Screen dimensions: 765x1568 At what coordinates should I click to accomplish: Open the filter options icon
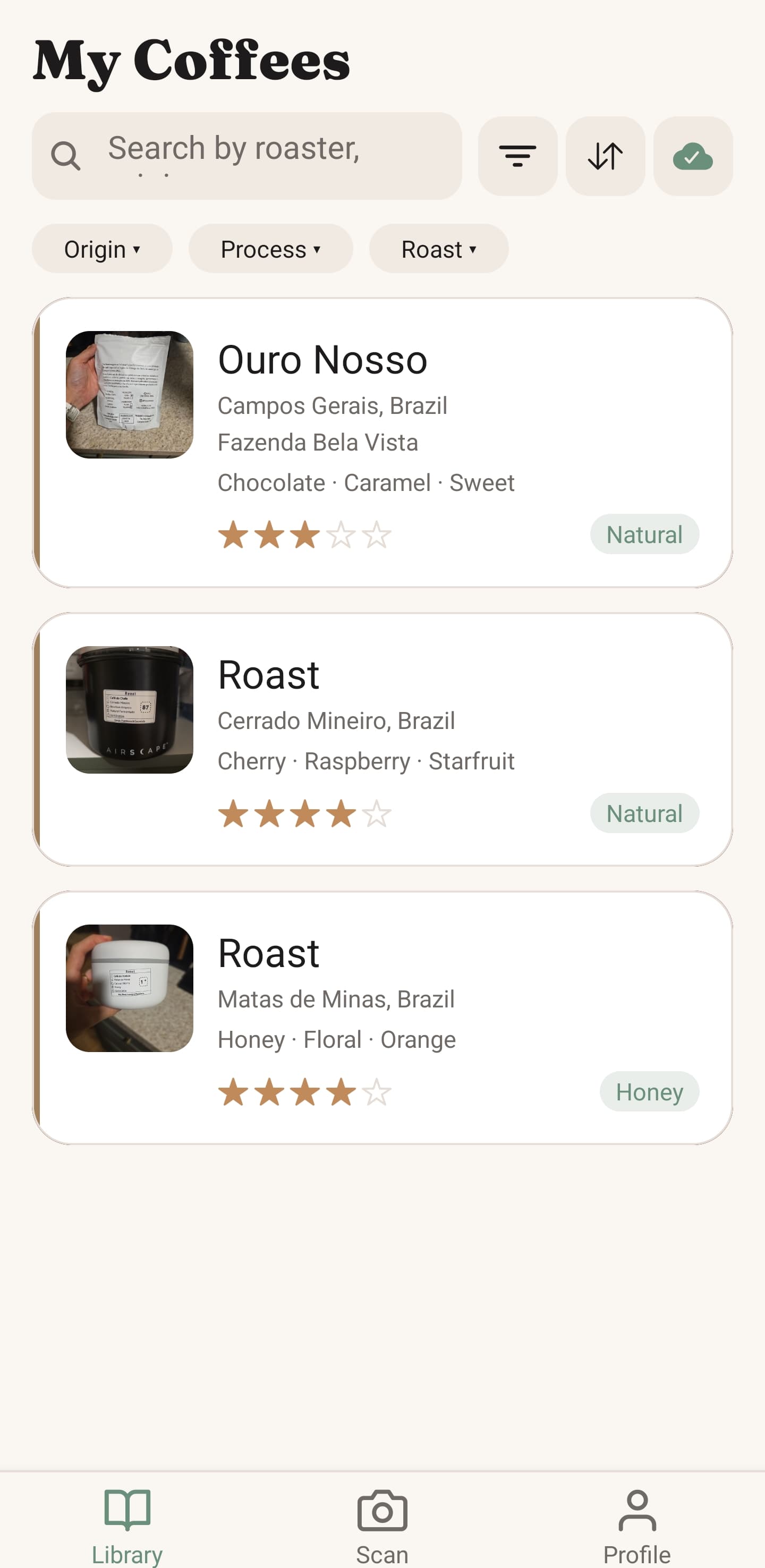pos(517,156)
